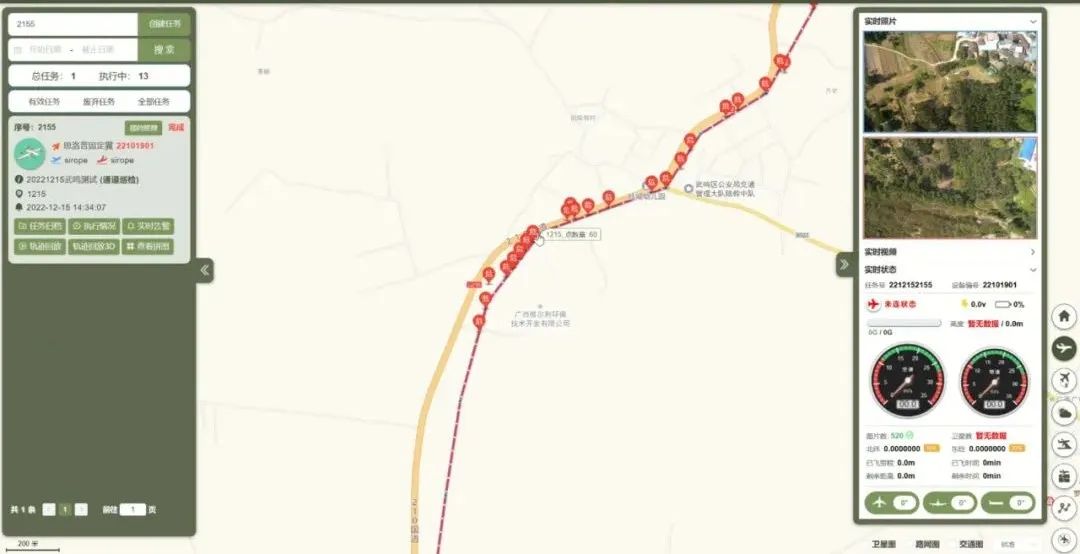Expand the 实时视频 section
1080x554 pixels.
coord(950,252)
